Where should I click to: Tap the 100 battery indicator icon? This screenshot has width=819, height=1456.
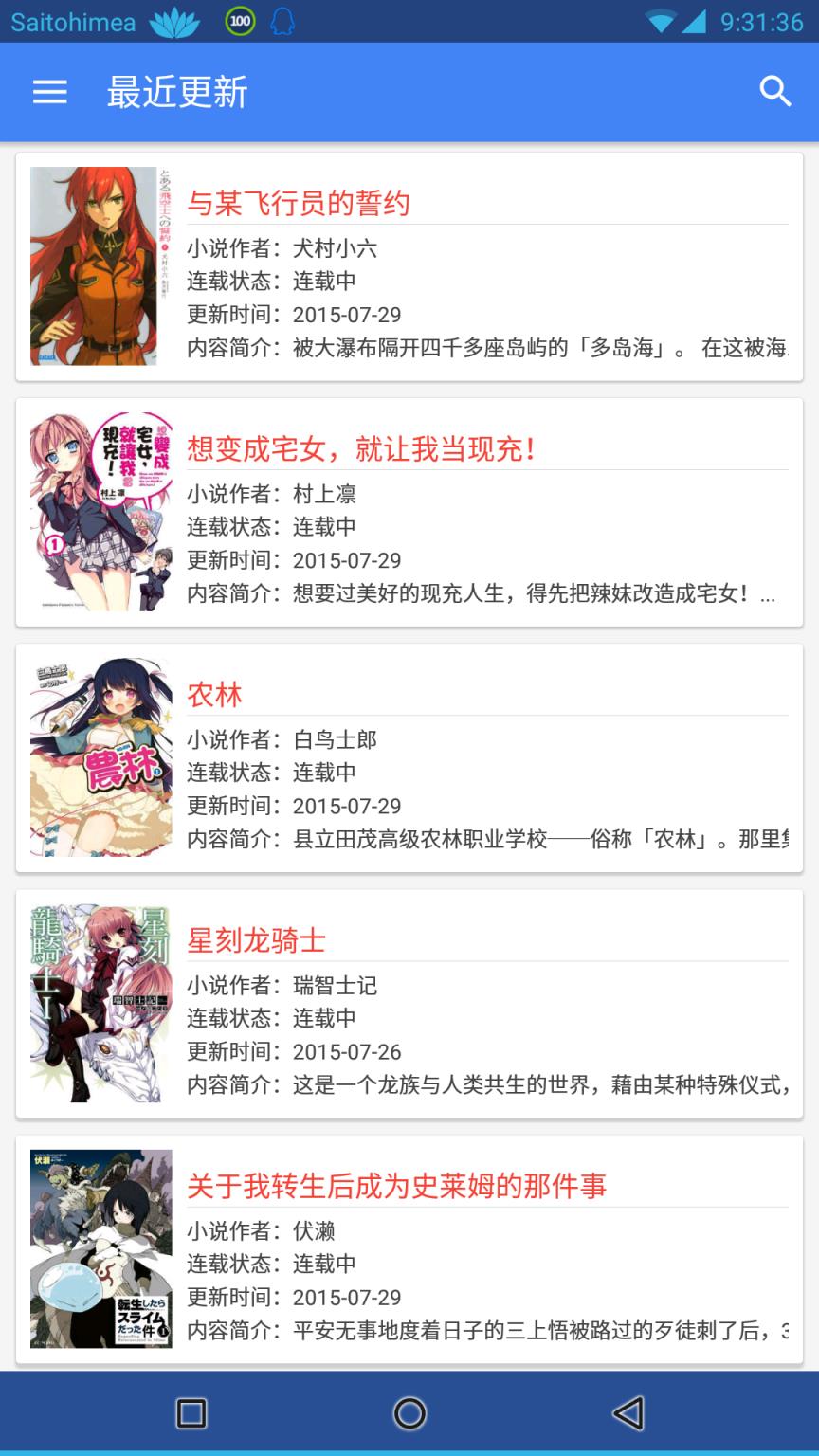(240, 21)
